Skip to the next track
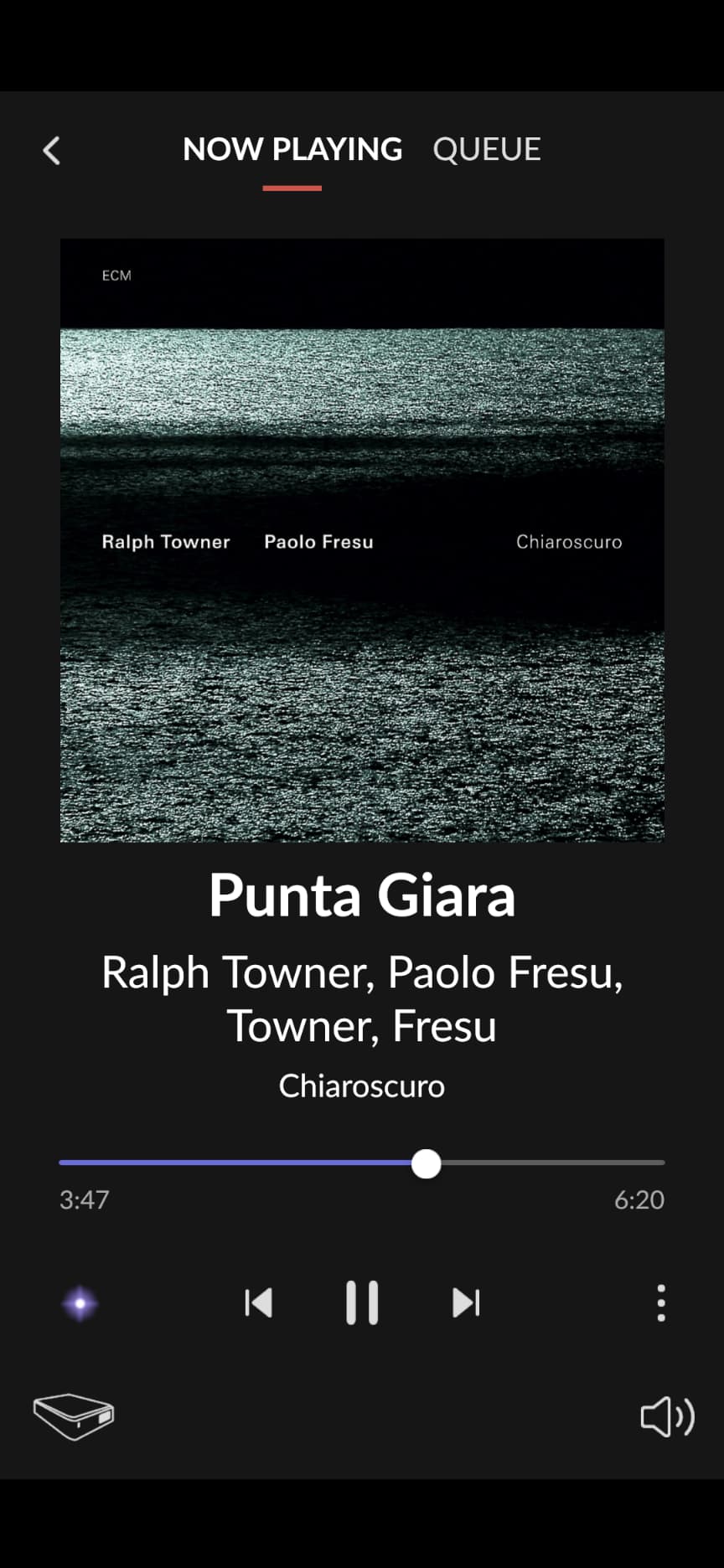 point(466,1302)
